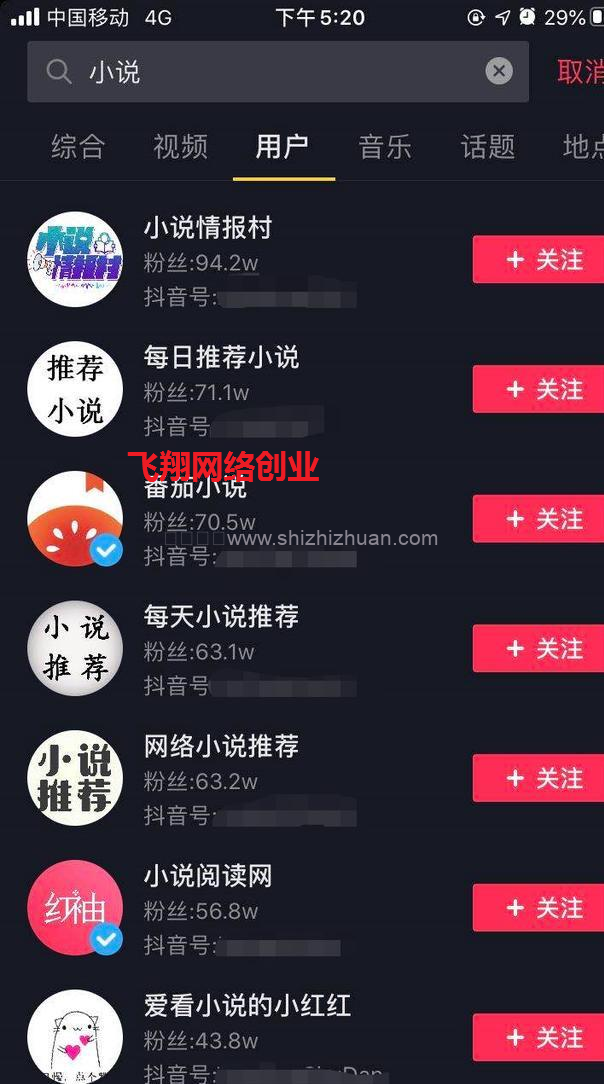Switch to the 综合 tab
604x1084 pixels.
click(78, 147)
